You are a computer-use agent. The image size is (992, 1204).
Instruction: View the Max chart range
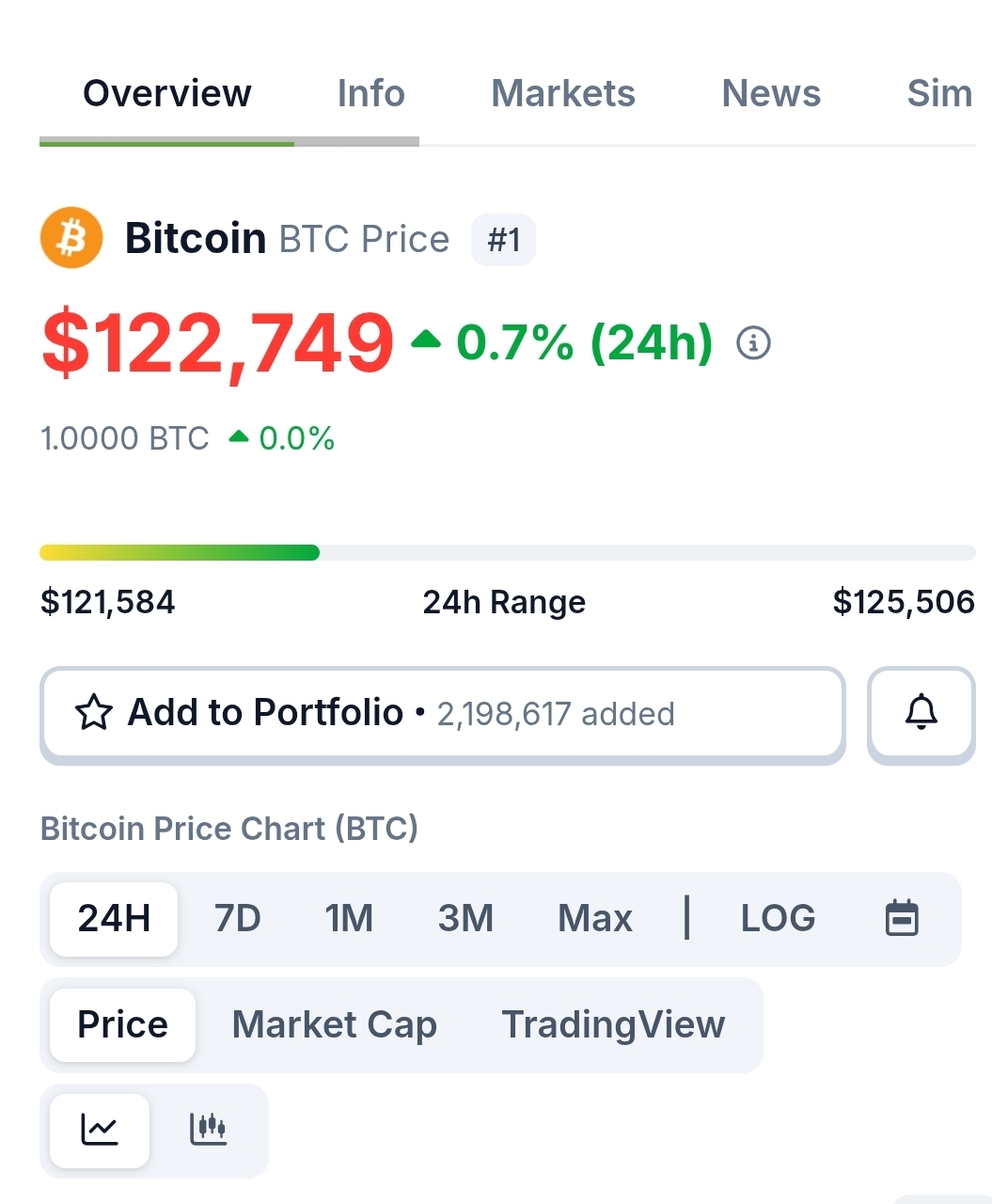pyautogui.click(x=594, y=918)
